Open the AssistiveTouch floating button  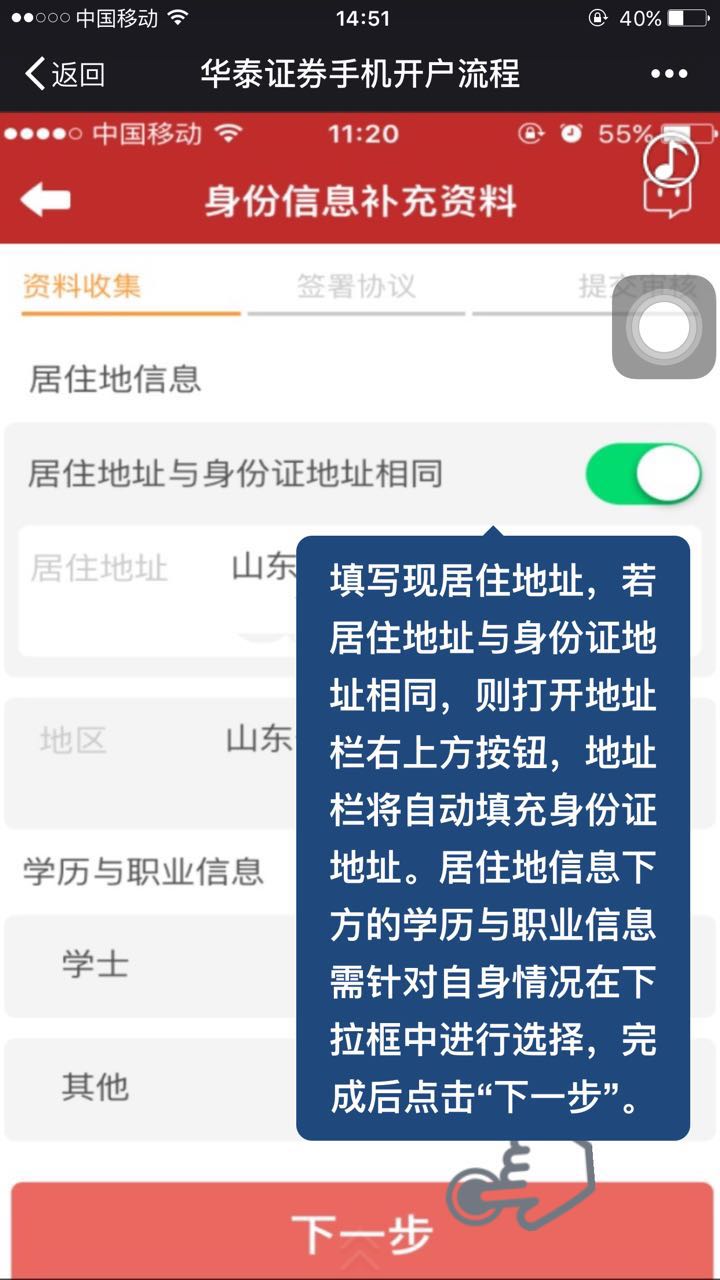[x=664, y=327]
